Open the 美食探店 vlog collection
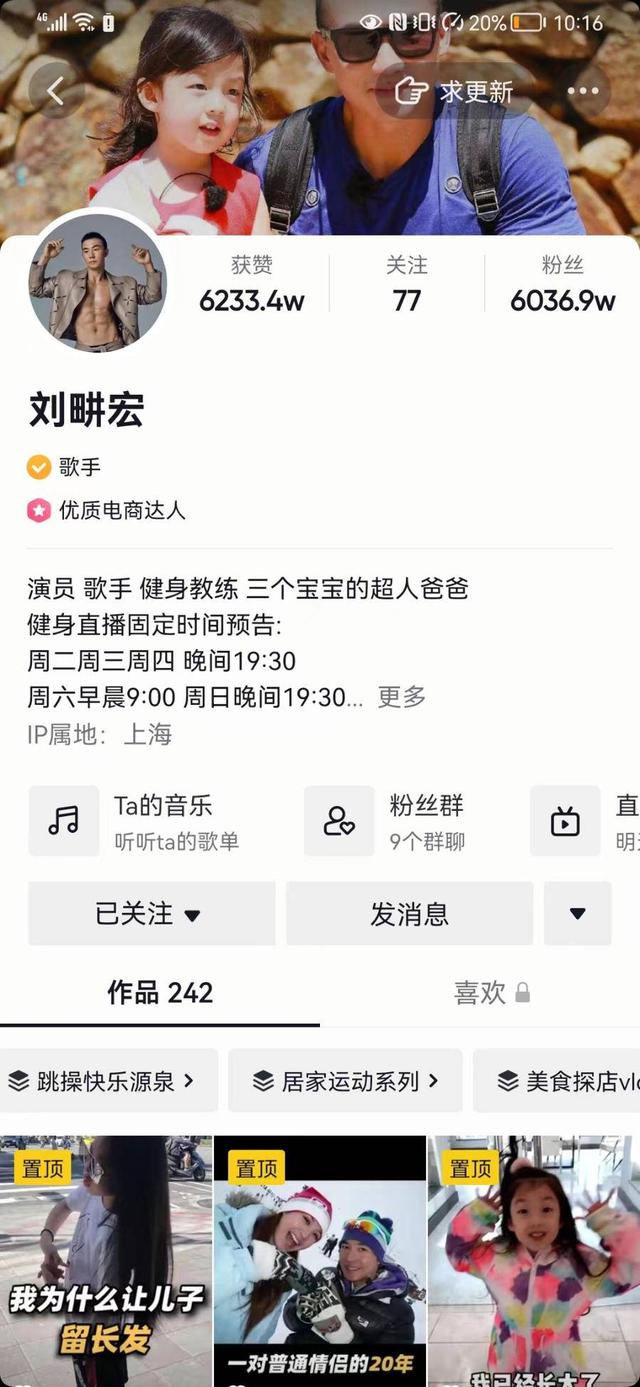The width and height of the screenshot is (640, 1387). pos(565,1080)
